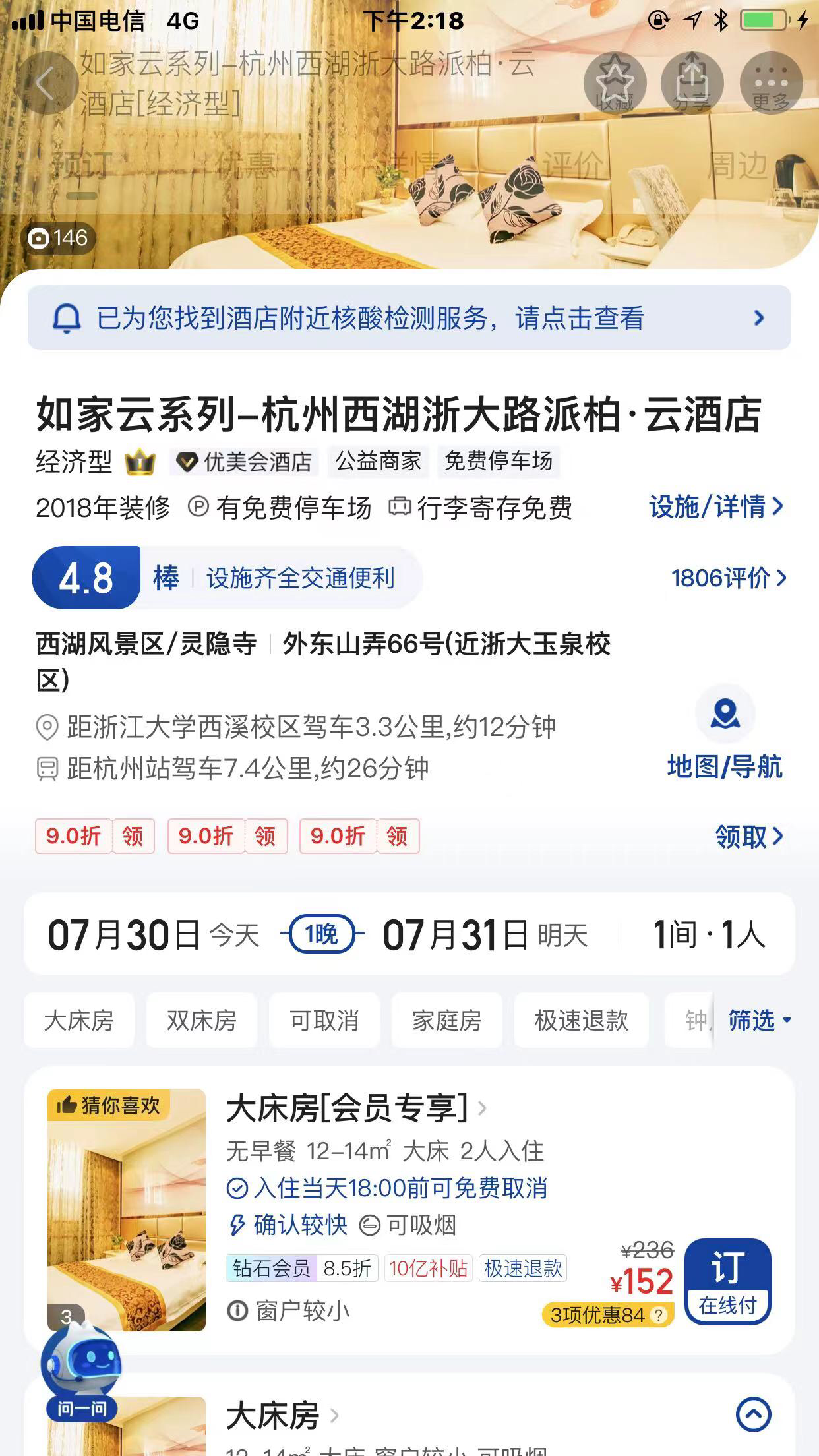
Task: Open the nucleic acid testing service banner
Action: pos(409,318)
